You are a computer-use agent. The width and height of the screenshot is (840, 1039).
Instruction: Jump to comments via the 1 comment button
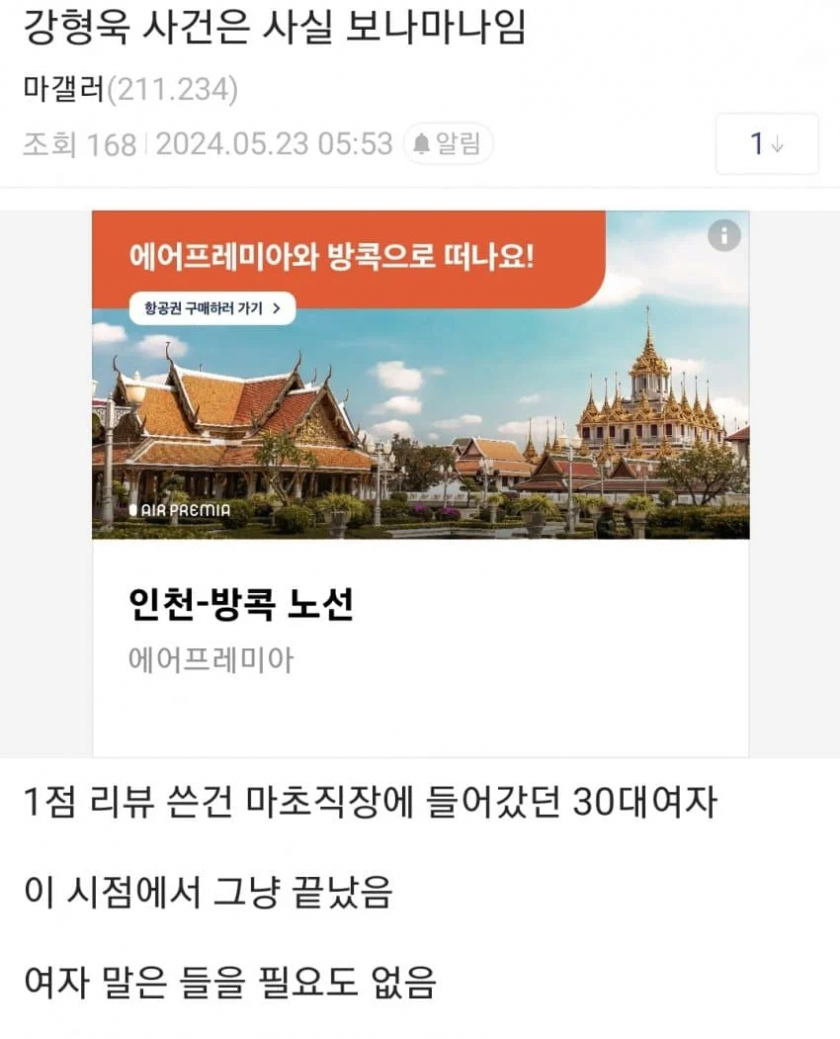pyautogui.click(x=766, y=144)
